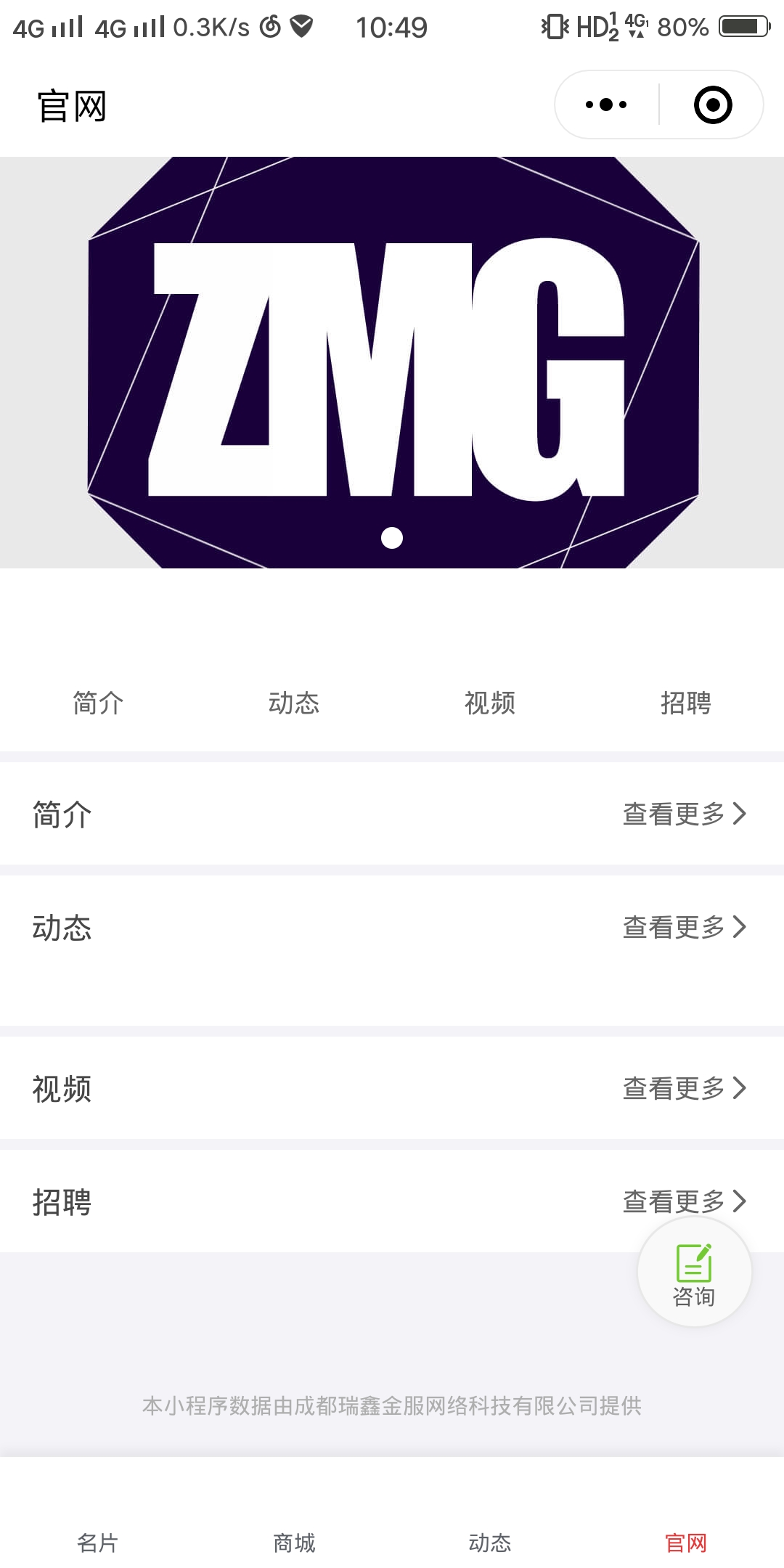Select the 视频 shortcut under the banner
784x1568 pixels.
point(490,703)
